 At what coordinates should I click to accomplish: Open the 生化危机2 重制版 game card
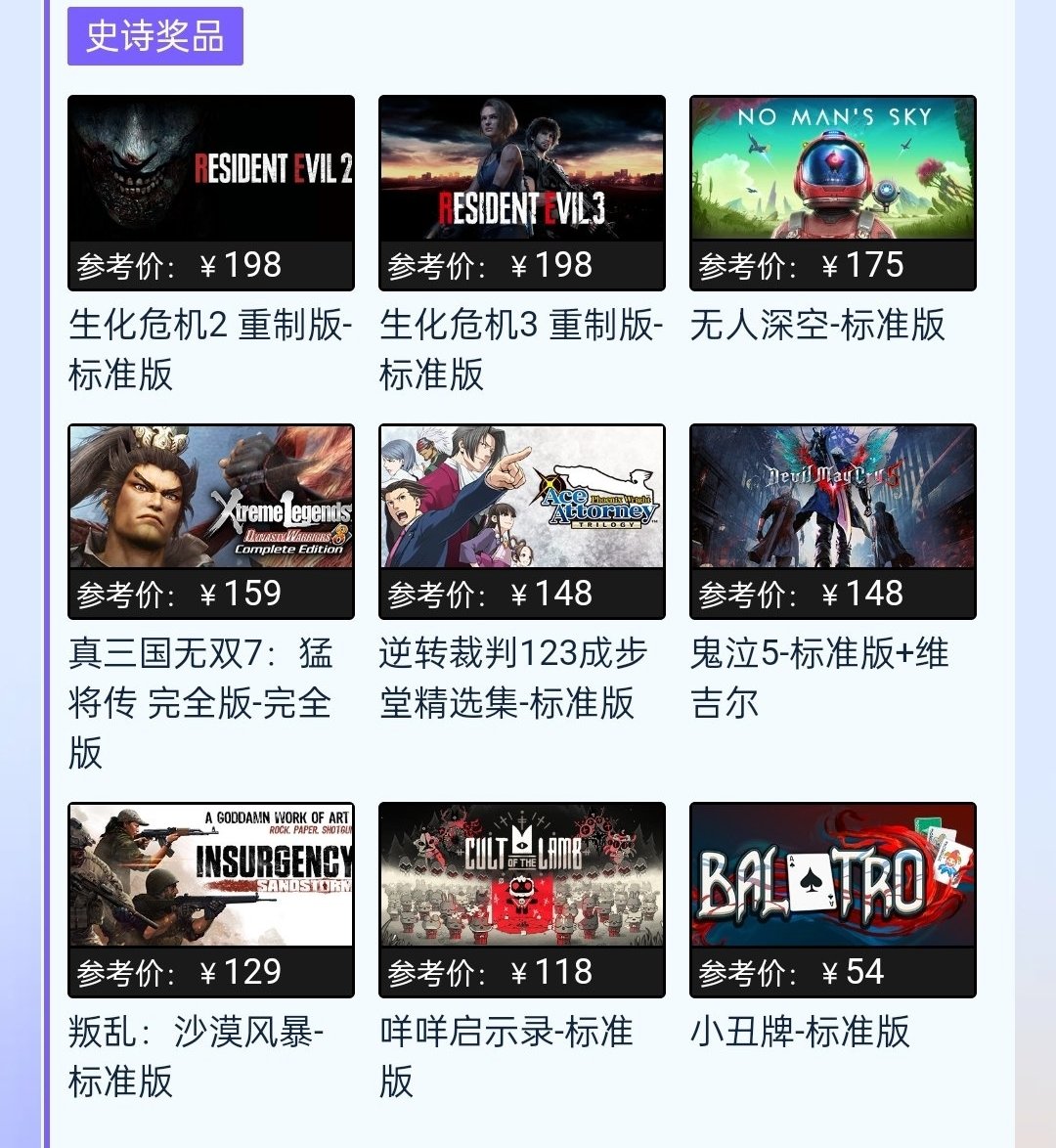click(x=210, y=193)
